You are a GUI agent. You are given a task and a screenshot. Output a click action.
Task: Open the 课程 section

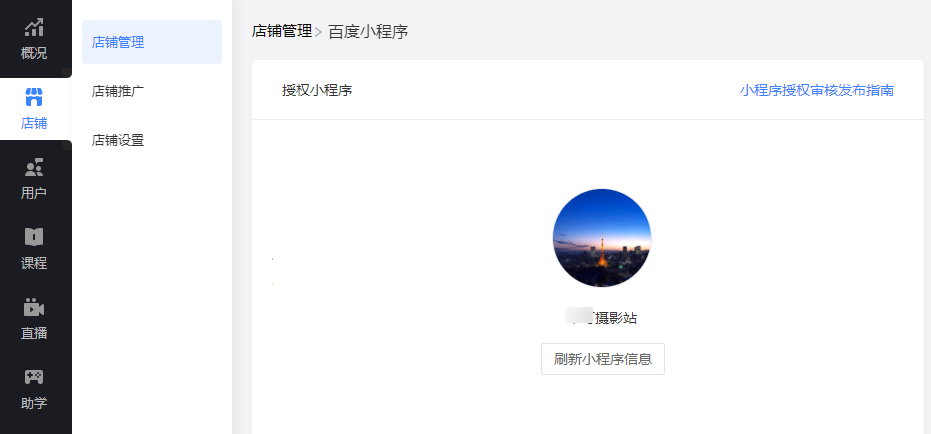(34, 249)
